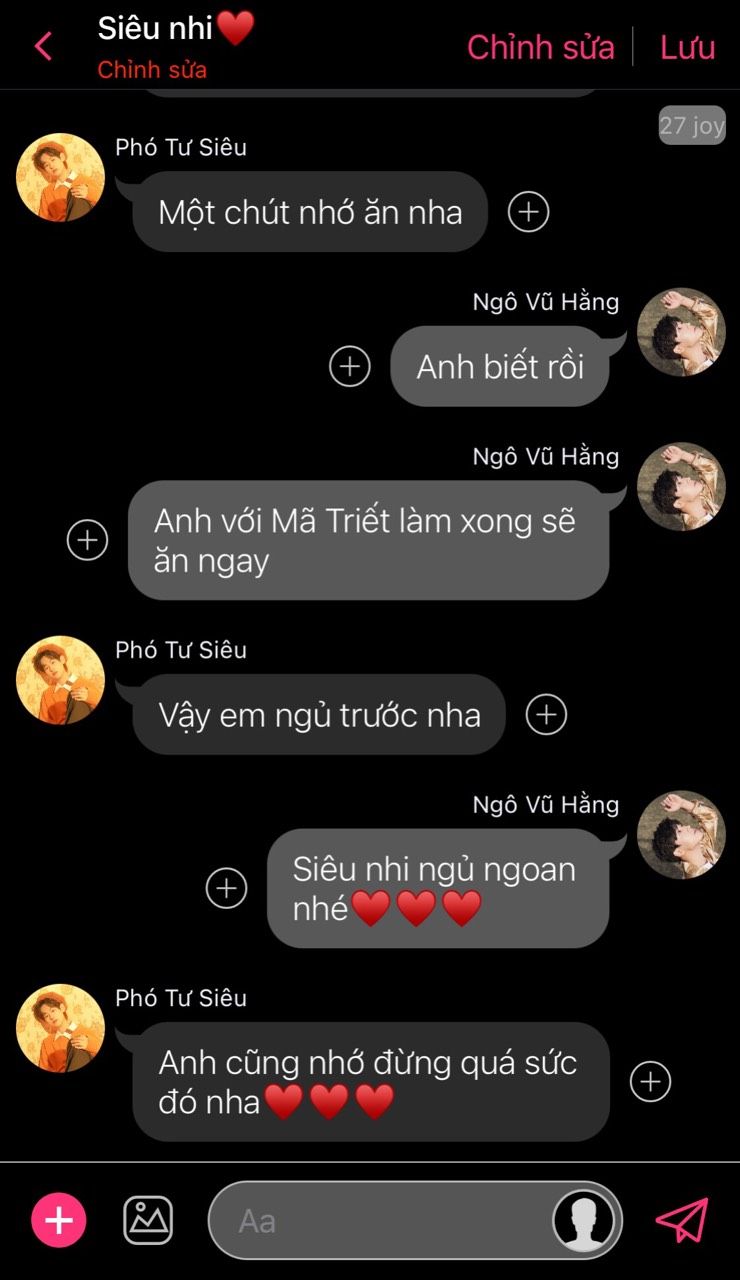Image resolution: width=740 pixels, height=1280 pixels.
Task: Tap the plus beside "Siêu nhi ngủ ngoan nhé"
Action: coord(226,888)
